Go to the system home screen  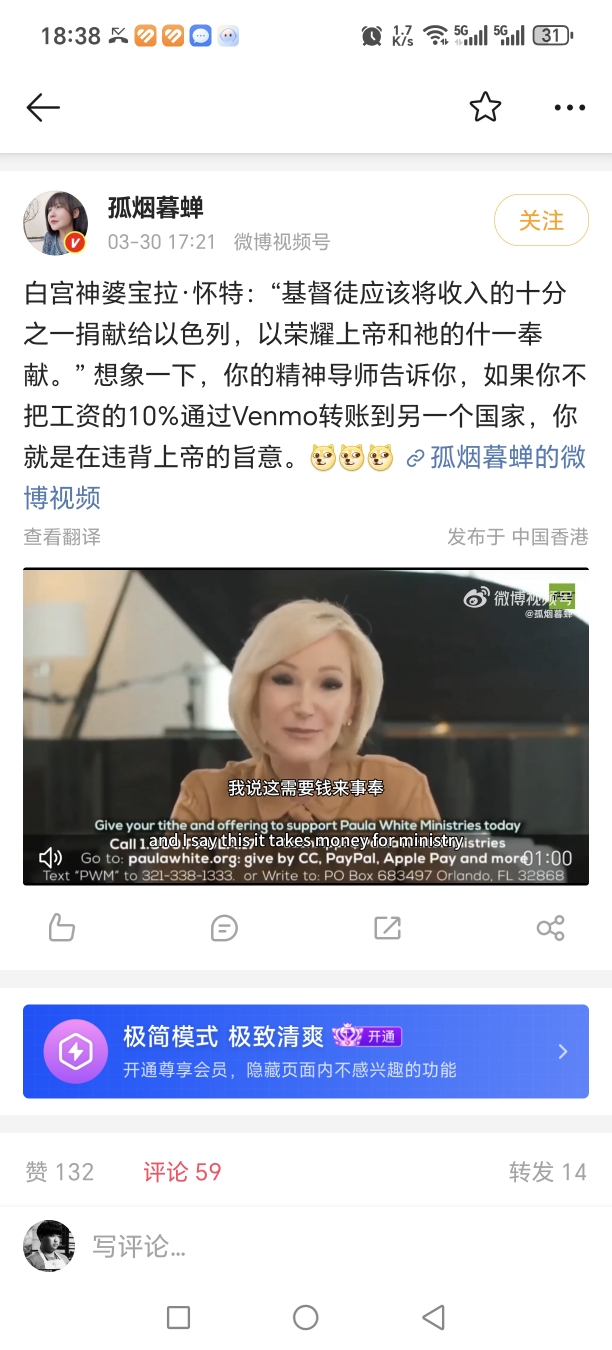point(306,1318)
